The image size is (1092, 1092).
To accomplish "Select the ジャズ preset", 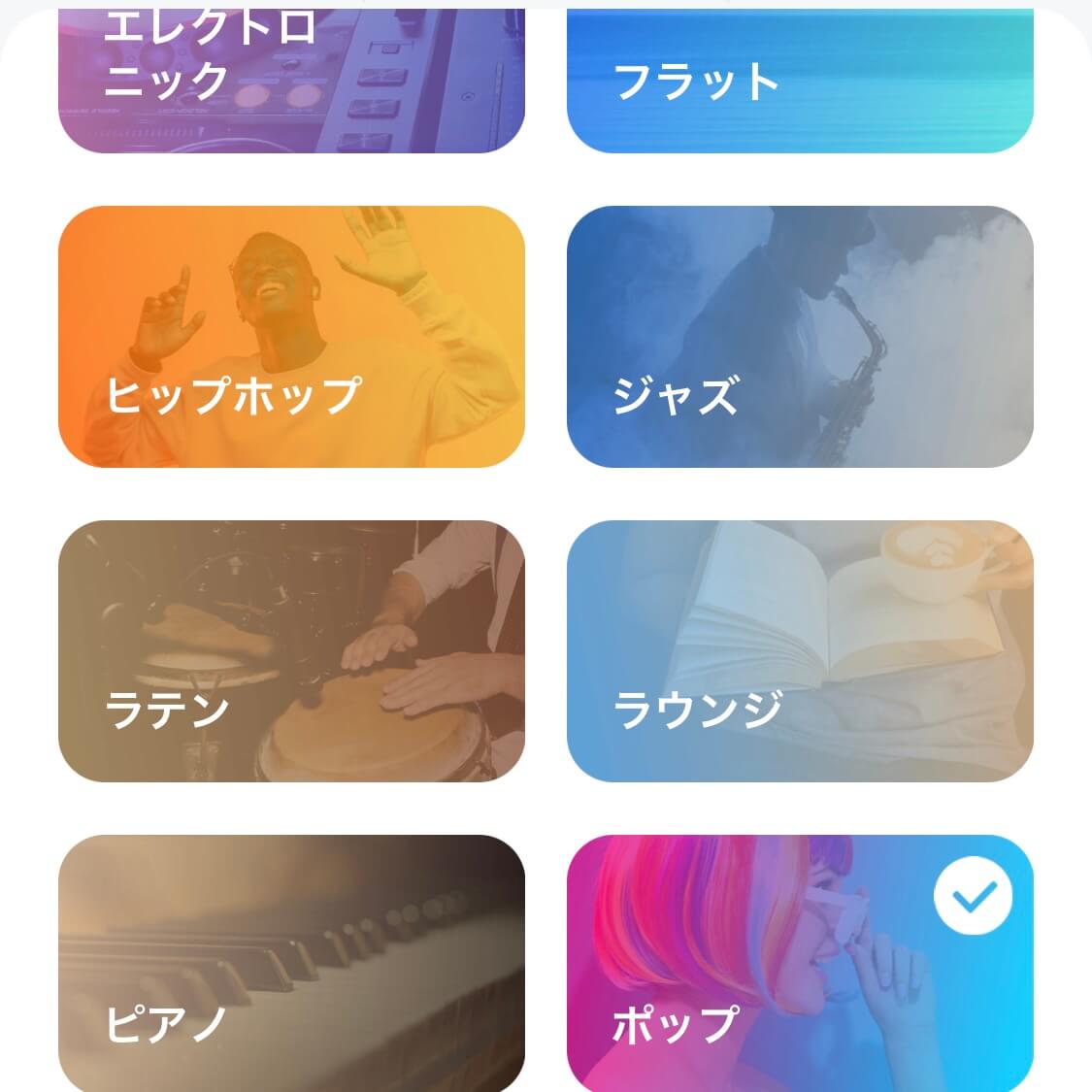I will click(x=800, y=336).
